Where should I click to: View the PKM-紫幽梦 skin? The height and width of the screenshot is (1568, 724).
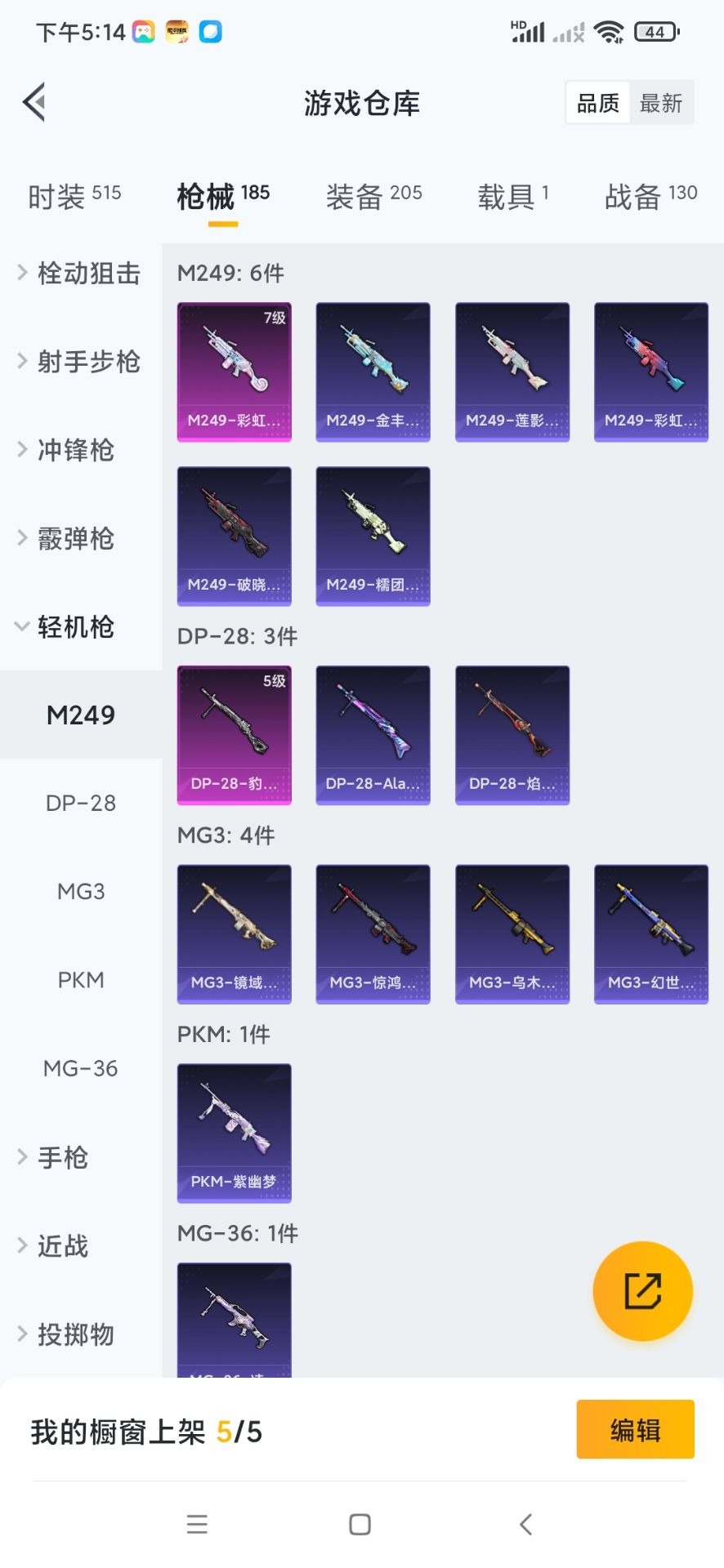(x=235, y=1133)
